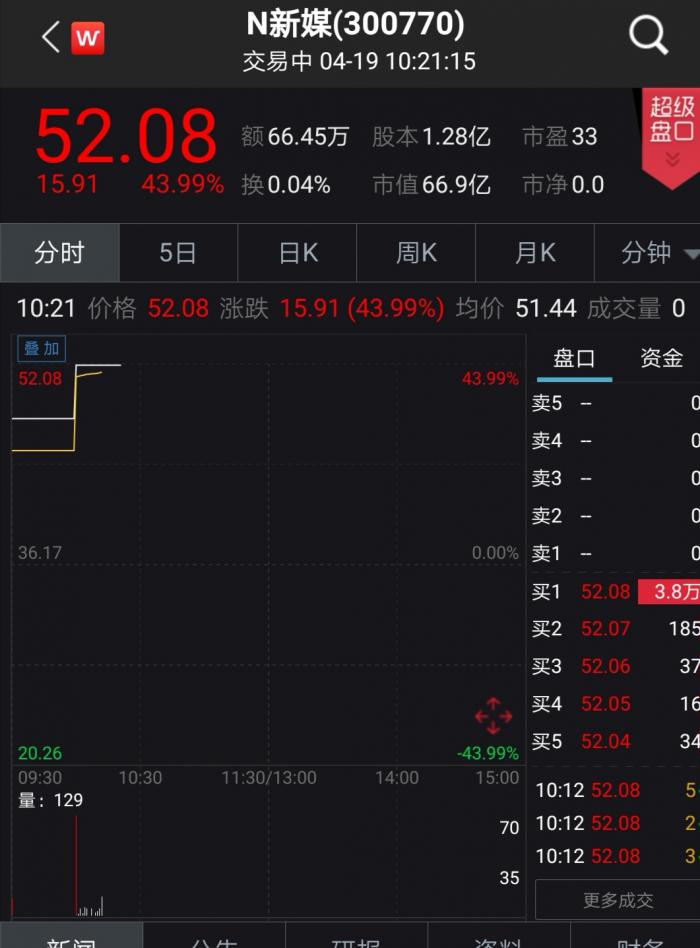This screenshot has width=700, height=948.
Task: Show the 日K chart
Action: [297, 253]
